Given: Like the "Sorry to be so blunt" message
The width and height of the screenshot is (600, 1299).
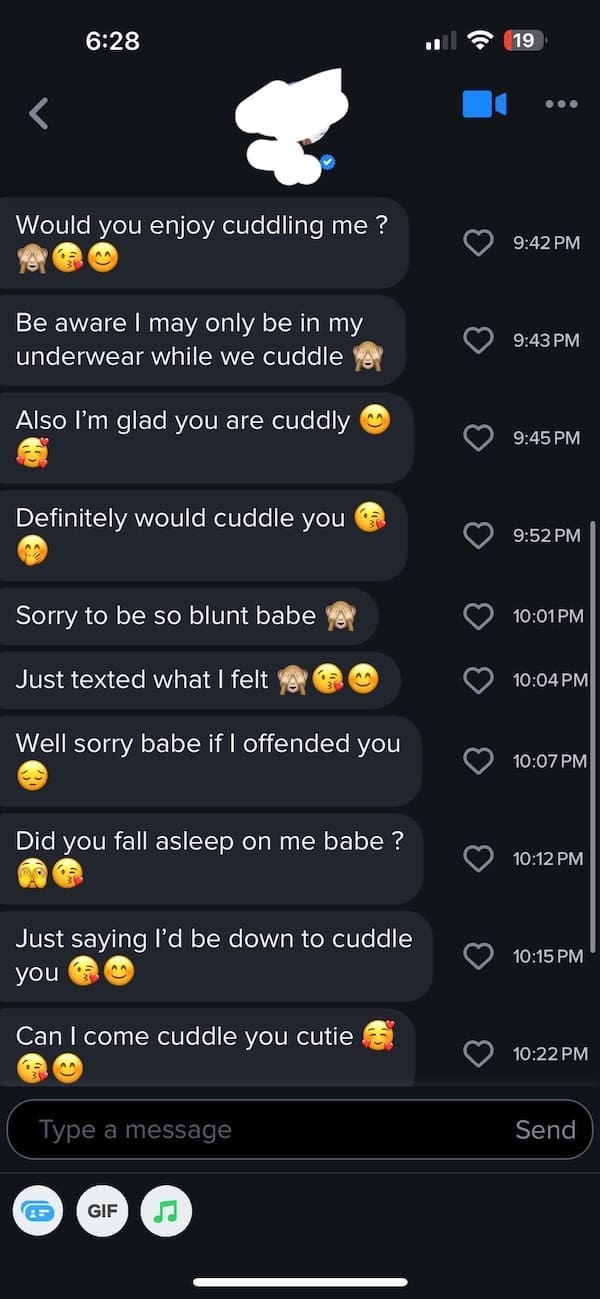Looking at the screenshot, I should pyautogui.click(x=479, y=617).
